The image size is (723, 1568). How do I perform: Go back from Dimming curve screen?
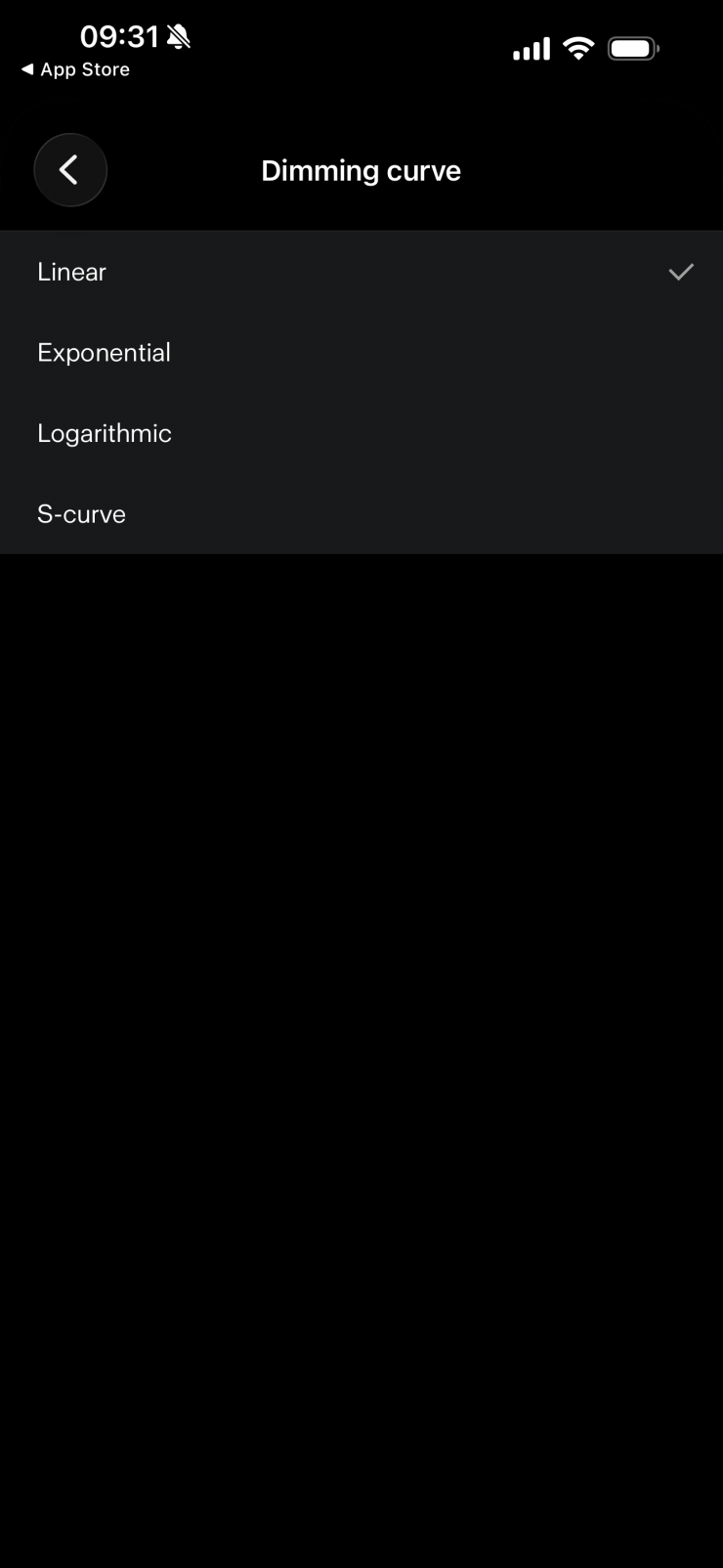point(70,170)
